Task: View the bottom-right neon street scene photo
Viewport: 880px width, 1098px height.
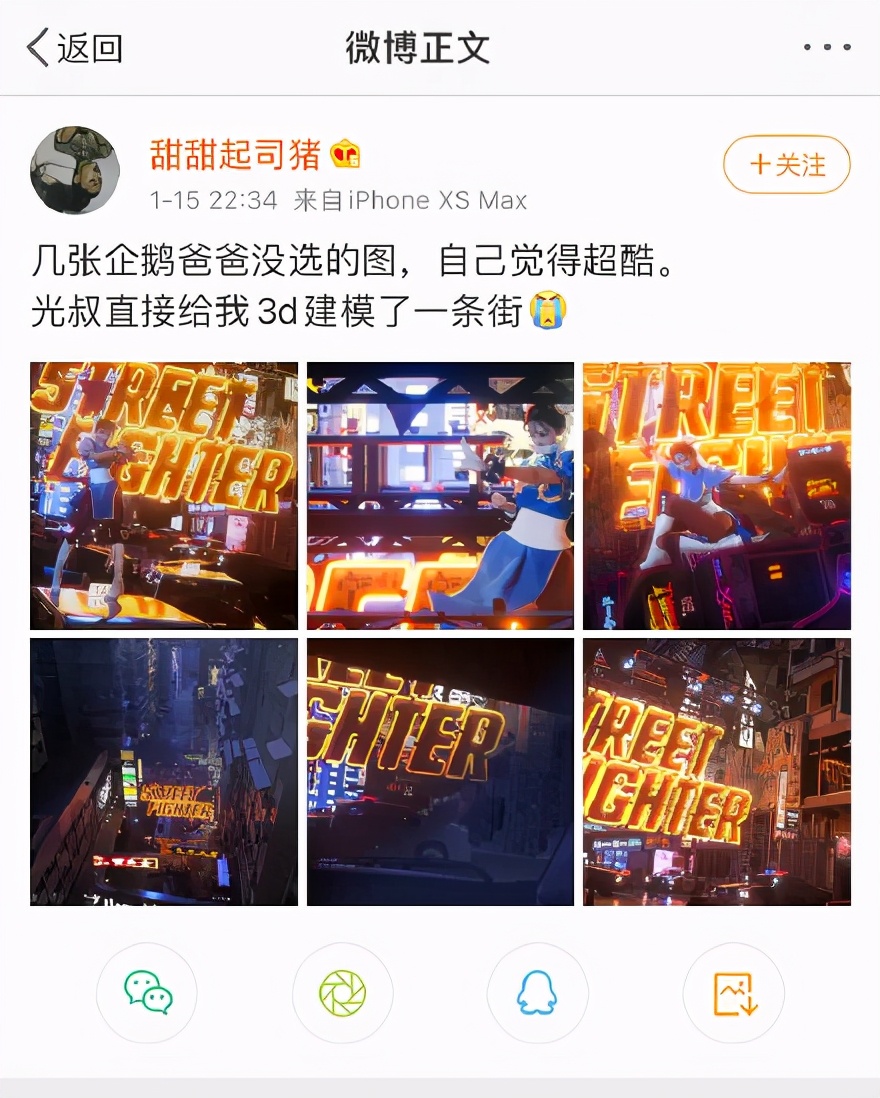Action: (716, 771)
